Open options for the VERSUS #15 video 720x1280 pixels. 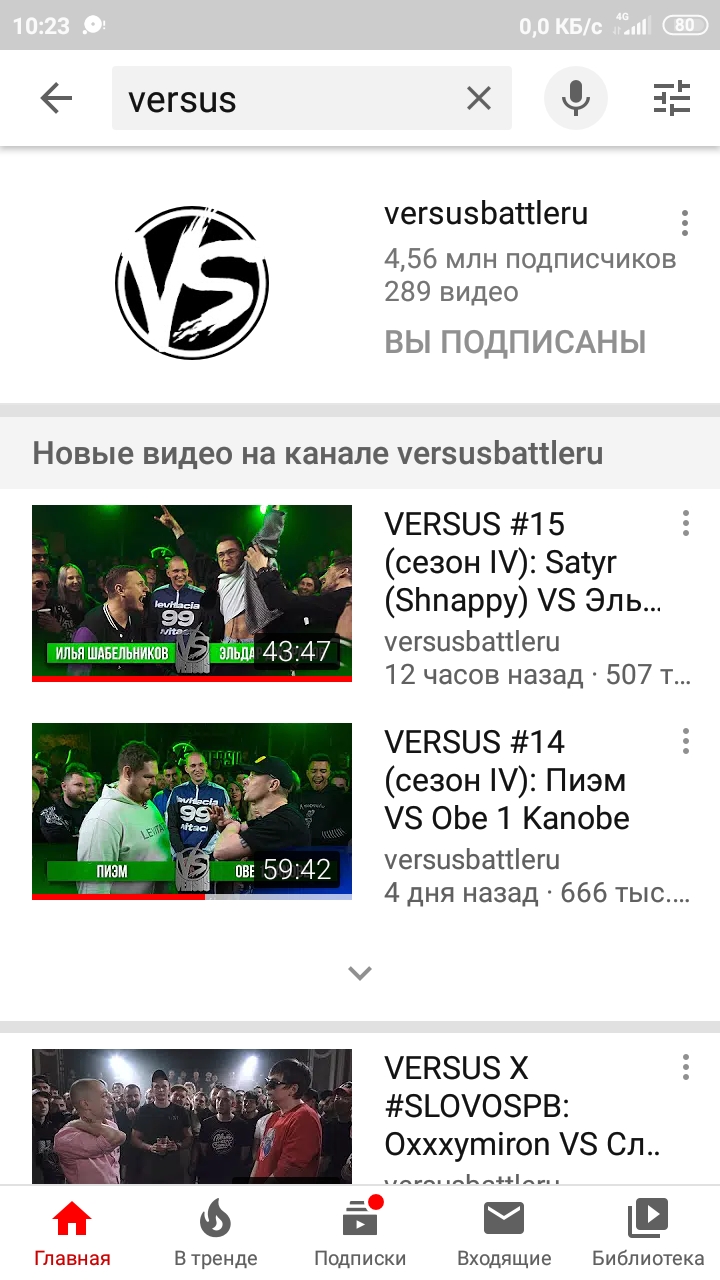[685, 523]
